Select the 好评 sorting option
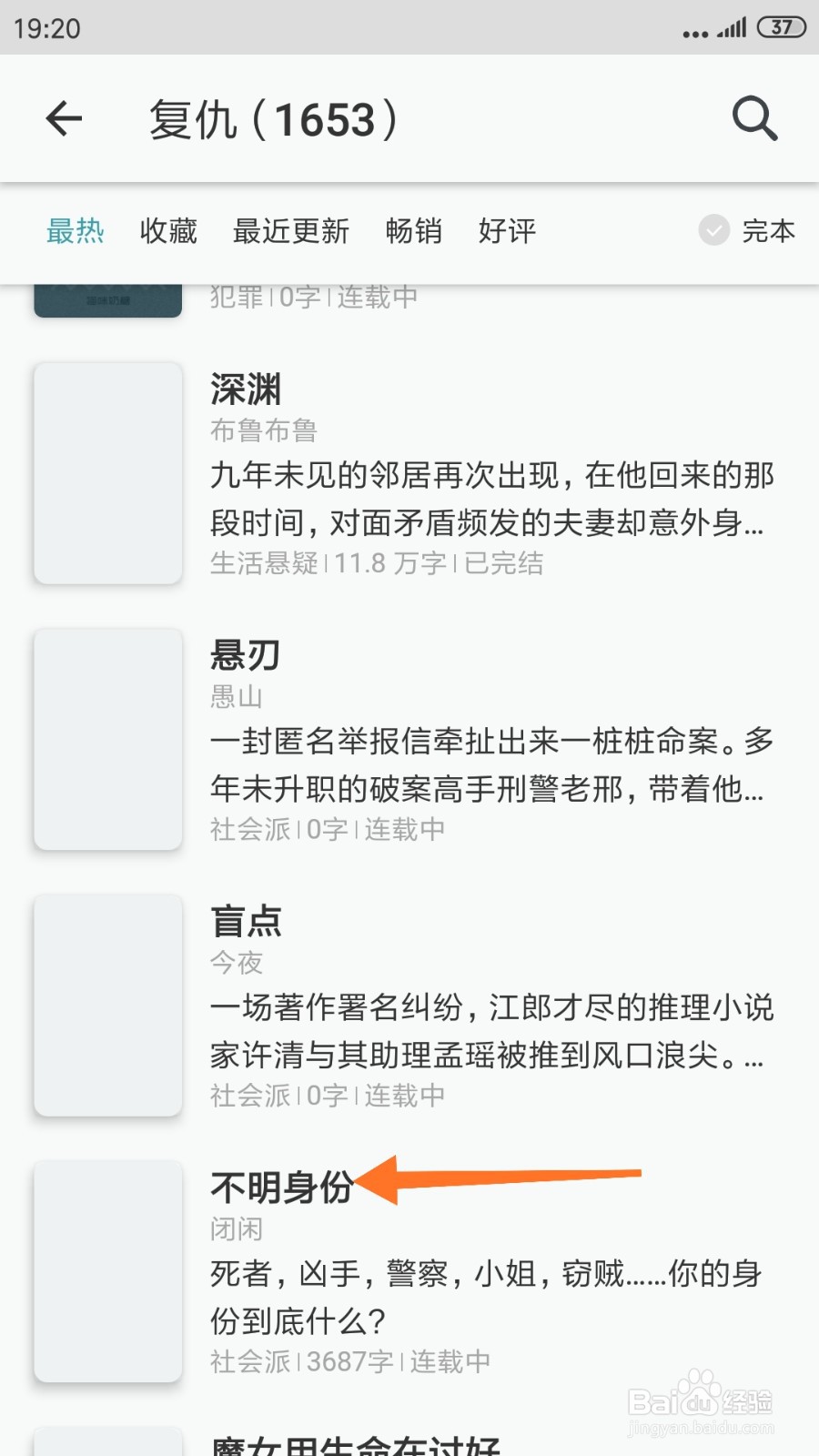This screenshot has width=819, height=1456. click(x=506, y=232)
